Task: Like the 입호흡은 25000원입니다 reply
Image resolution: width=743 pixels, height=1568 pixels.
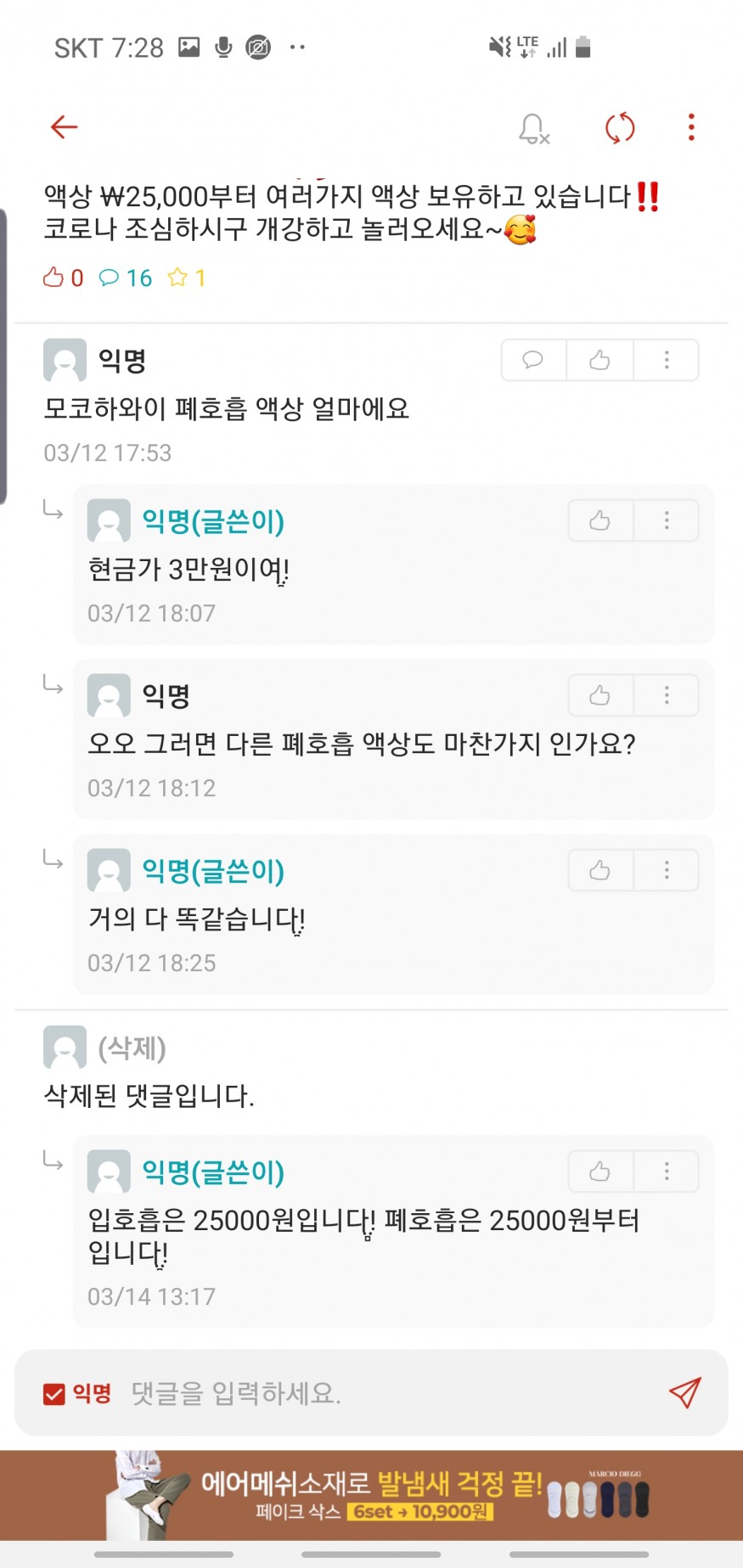Action: point(599,1172)
